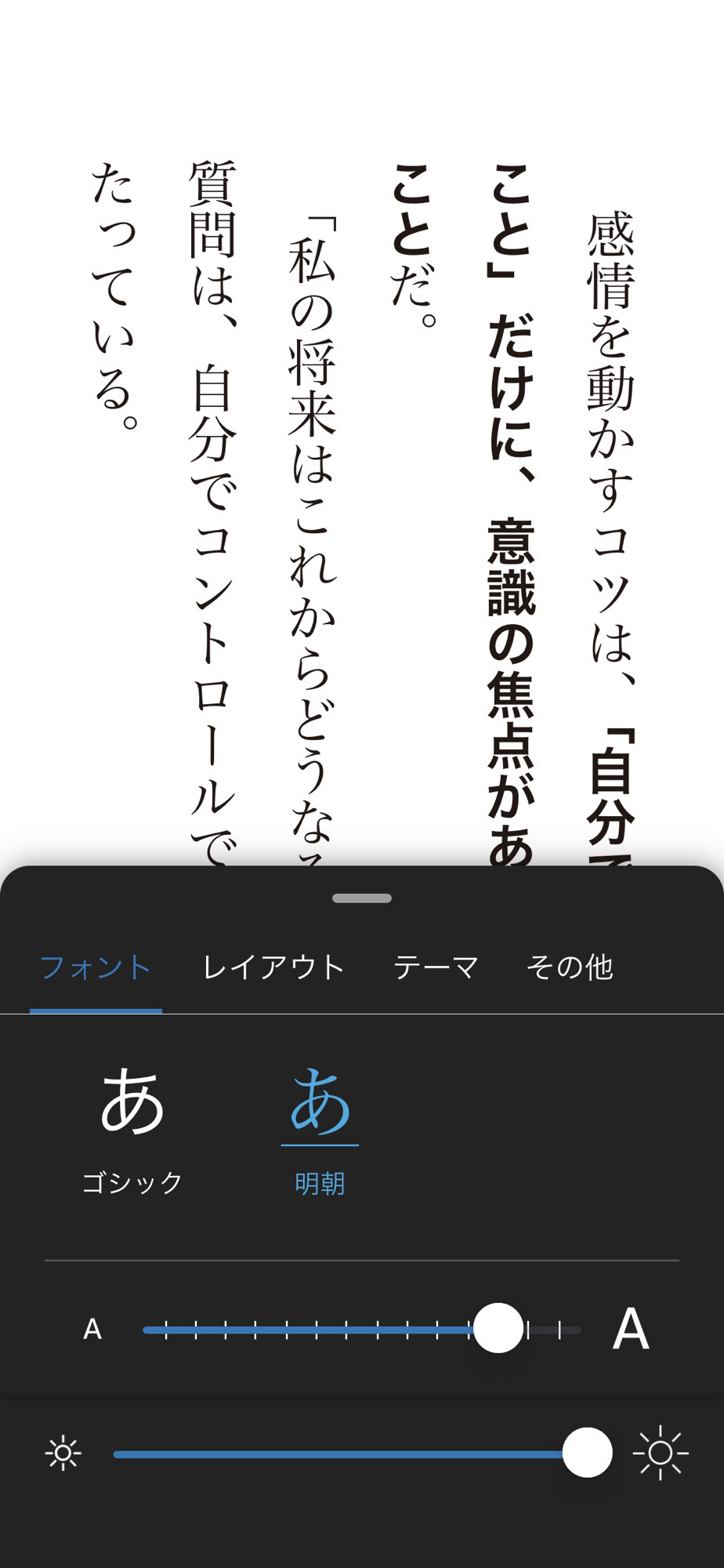Tap the brightness slider track

[x=362, y=1454]
